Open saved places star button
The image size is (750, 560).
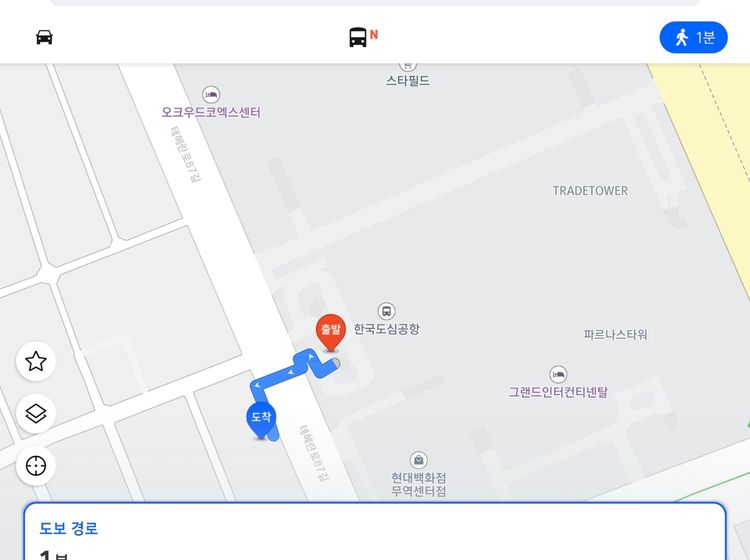36,361
